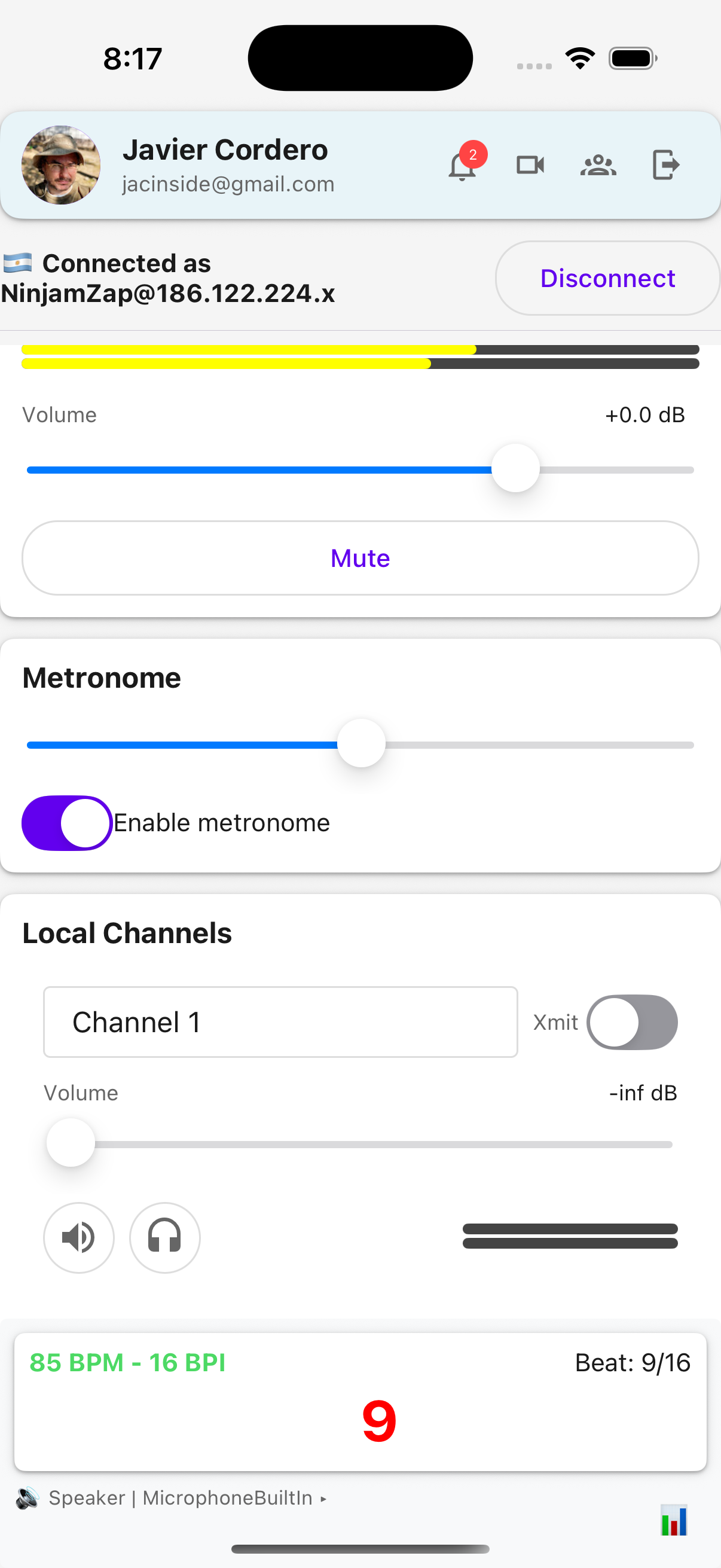Viewport: 721px width, 1568px height.
Task: Enable Xmit for Channel 1
Action: pos(632,1023)
